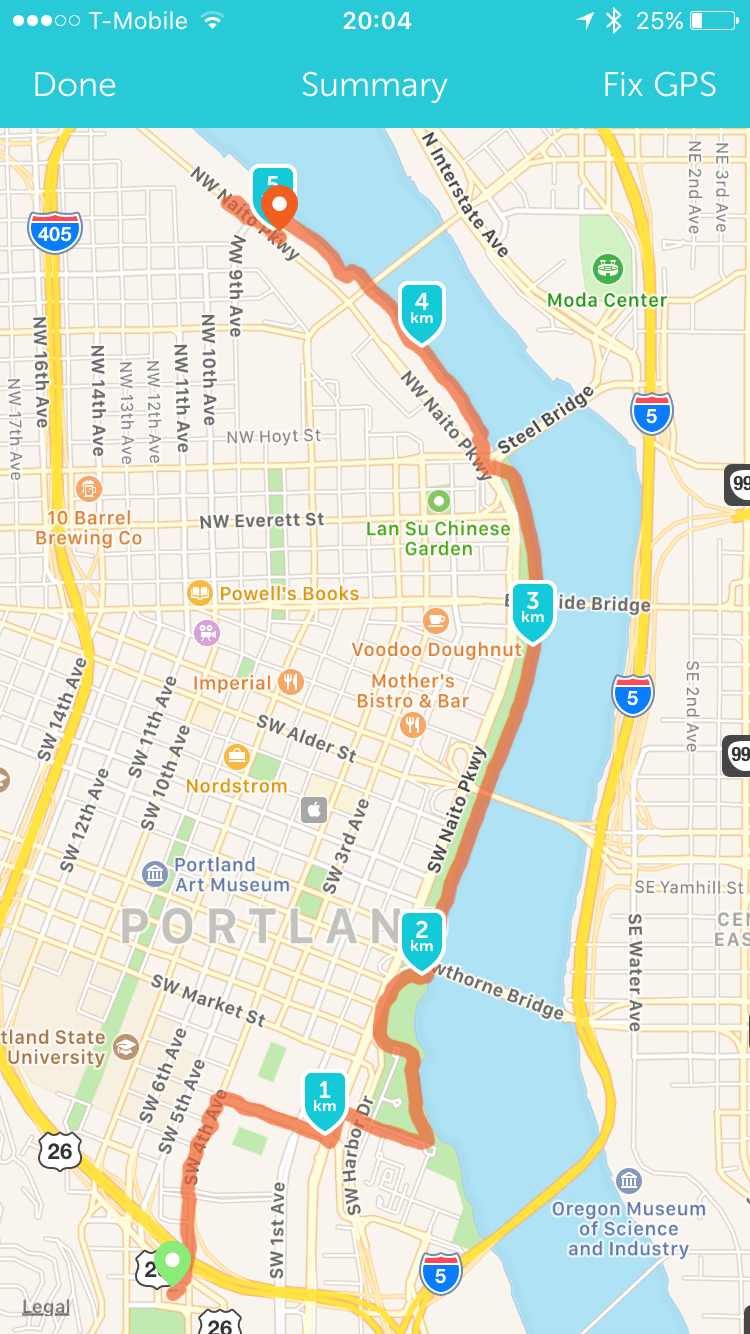Open the Legal link on the map
Screen dimensions: 750x1334
coord(46,1307)
